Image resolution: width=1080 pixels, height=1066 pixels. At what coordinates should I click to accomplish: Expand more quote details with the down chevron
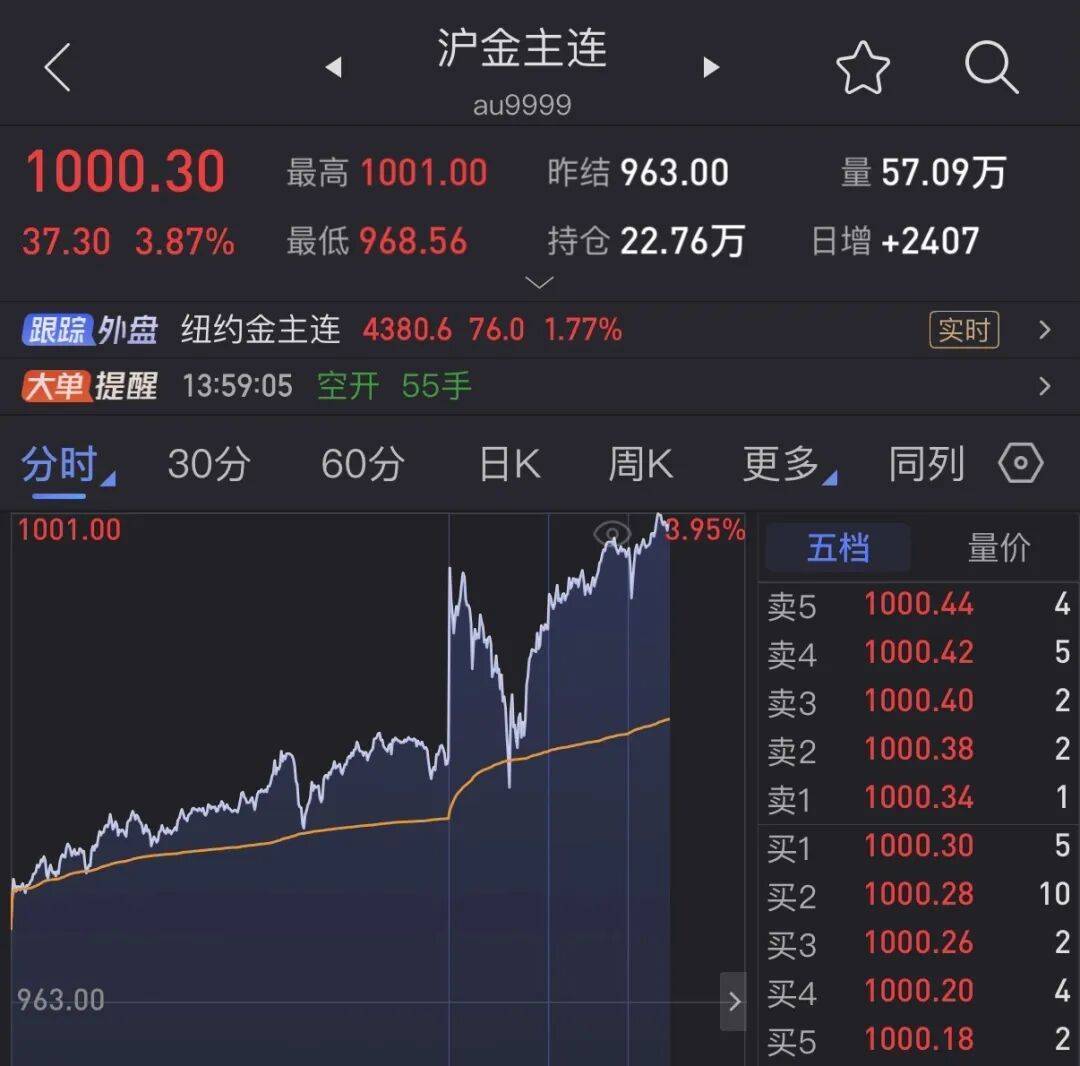tap(539, 283)
